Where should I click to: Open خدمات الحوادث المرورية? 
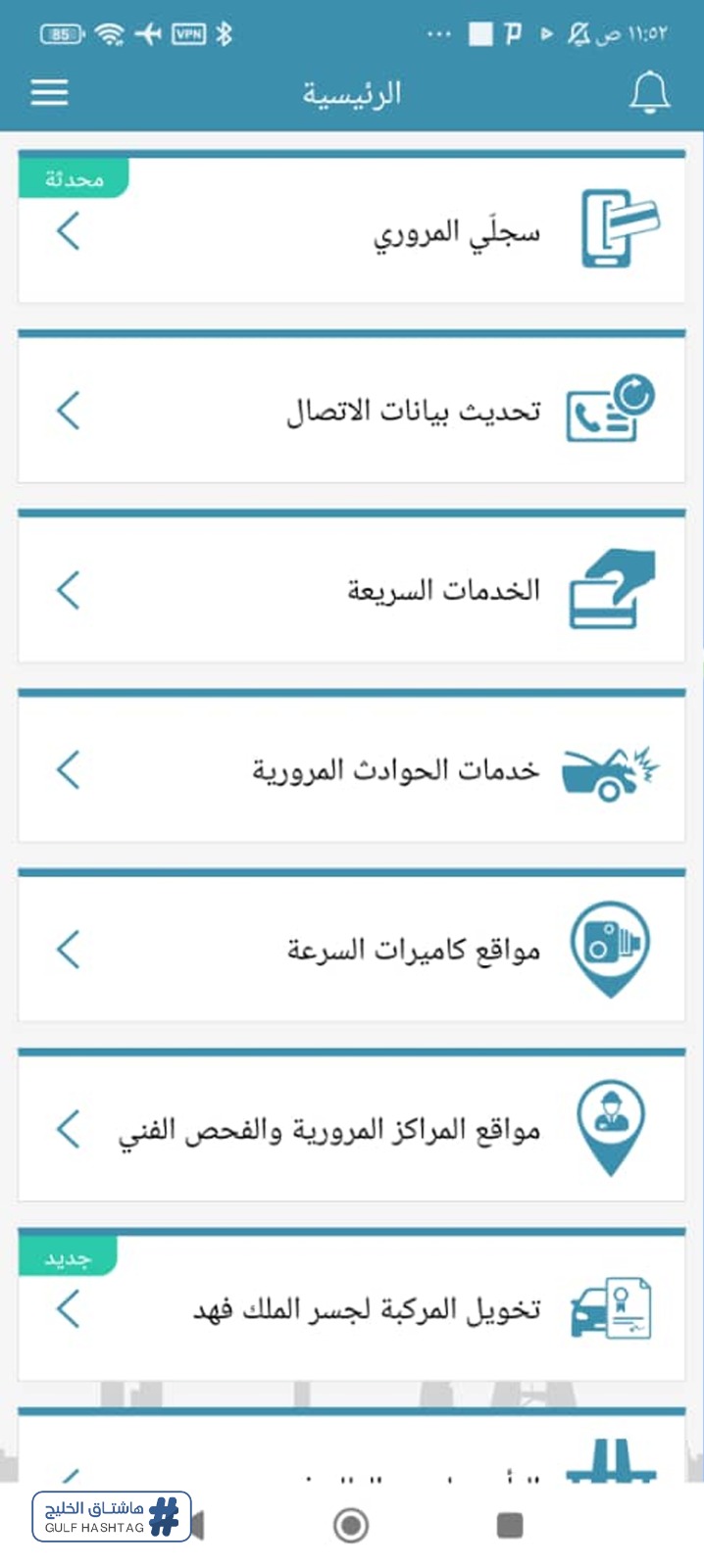point(351,767)
